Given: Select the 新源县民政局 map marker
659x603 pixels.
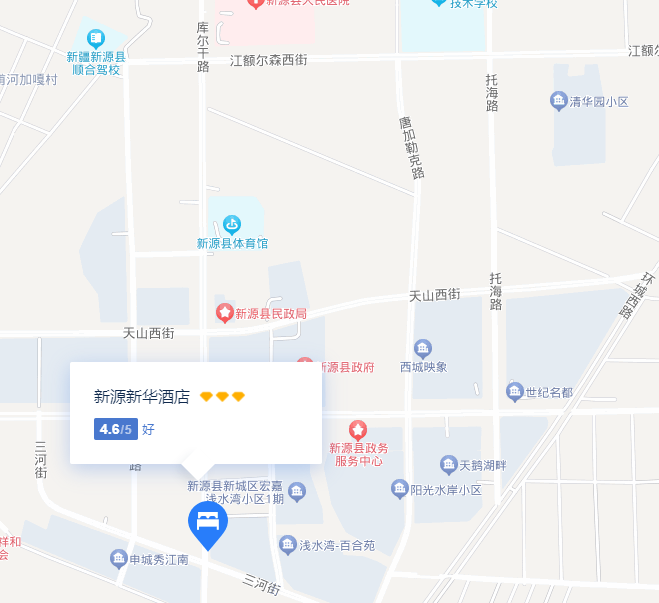Looking at the screenshot, I should pos(225,313).
